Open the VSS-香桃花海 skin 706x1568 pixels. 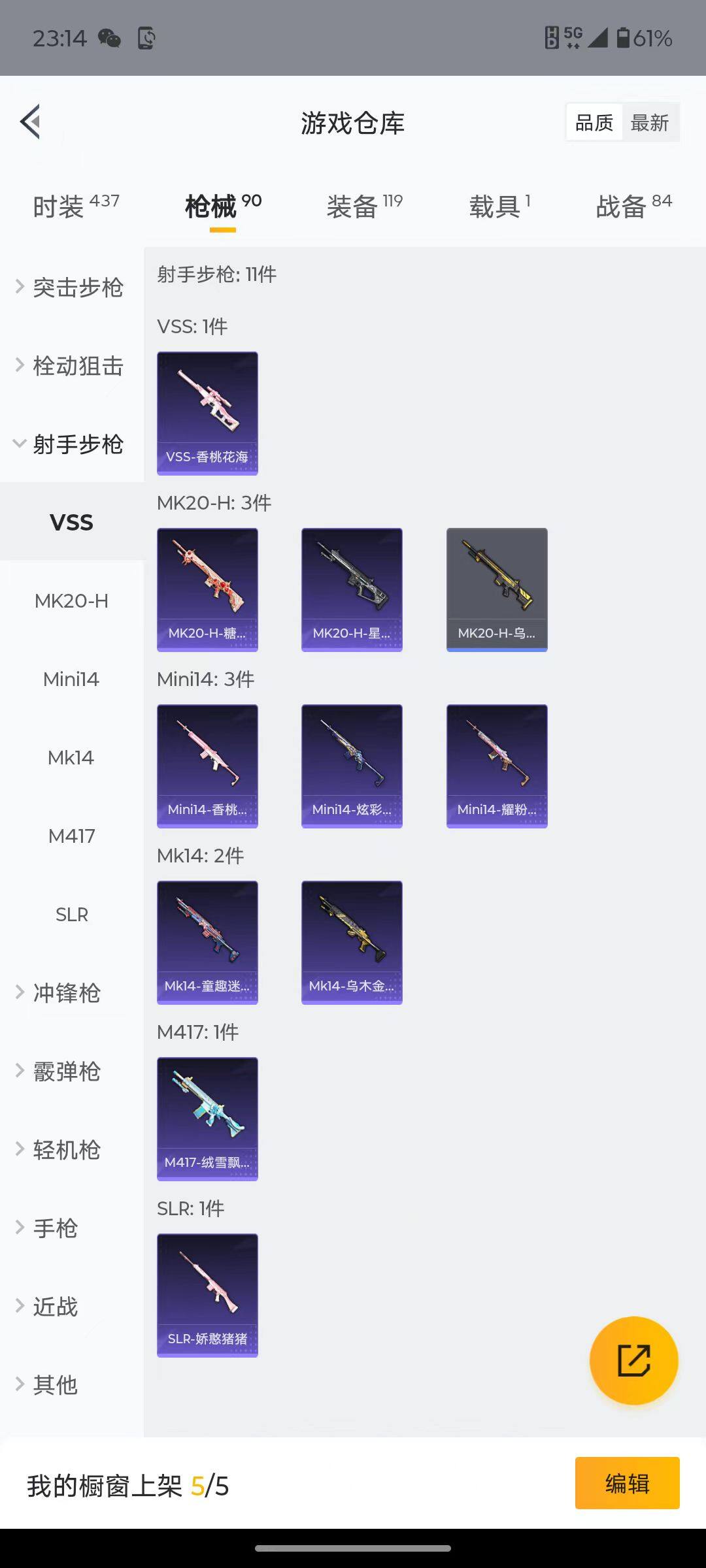(207, 413)
